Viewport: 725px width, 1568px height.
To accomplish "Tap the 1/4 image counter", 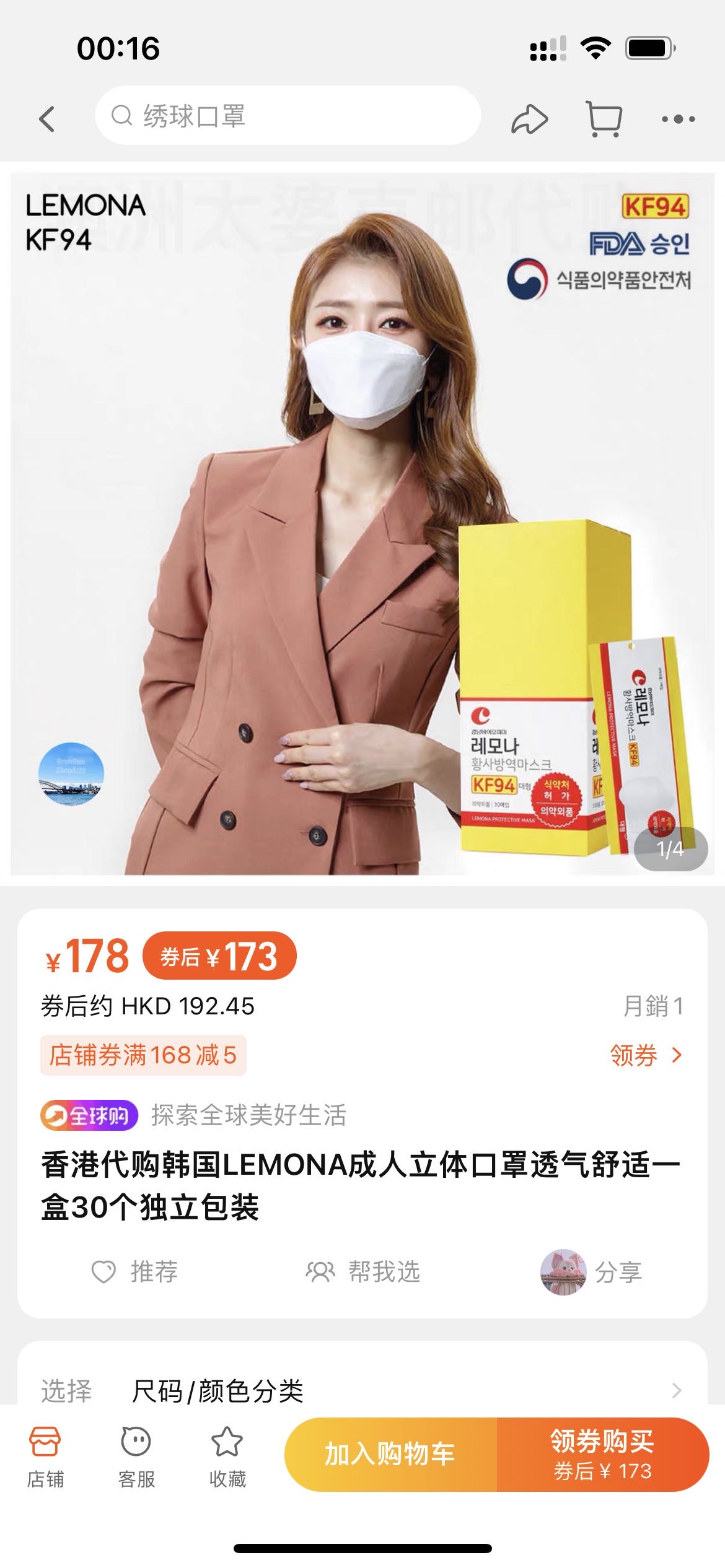I will tap(671, 850).
